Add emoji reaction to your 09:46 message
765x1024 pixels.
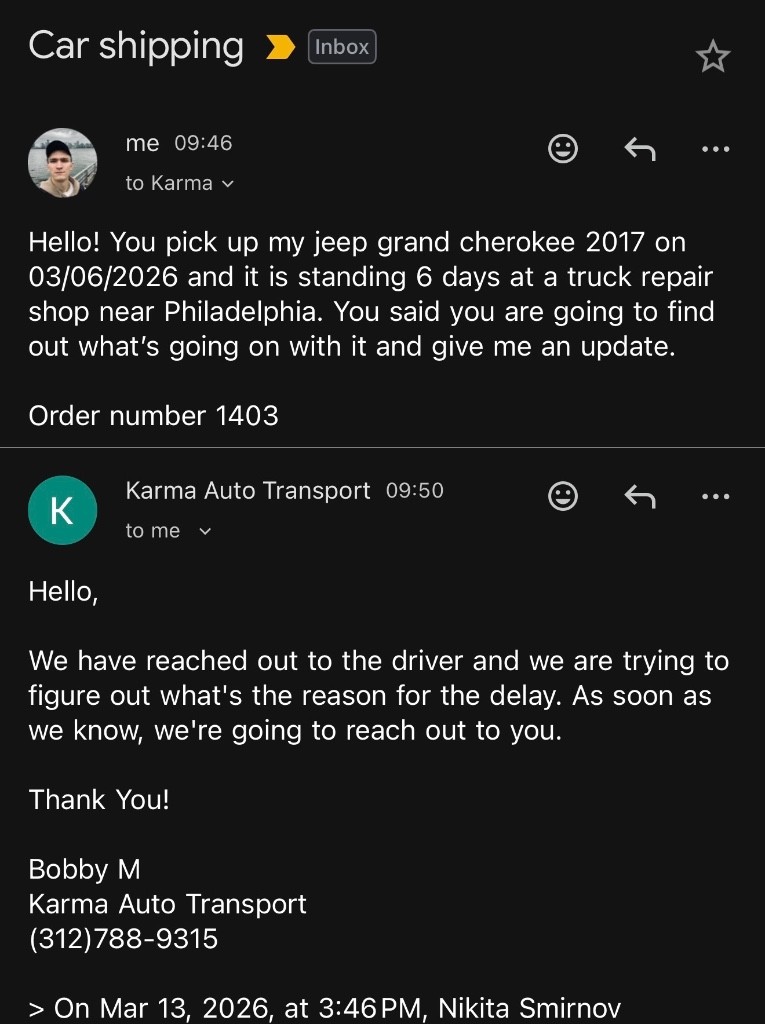click(x=563, y=148)
